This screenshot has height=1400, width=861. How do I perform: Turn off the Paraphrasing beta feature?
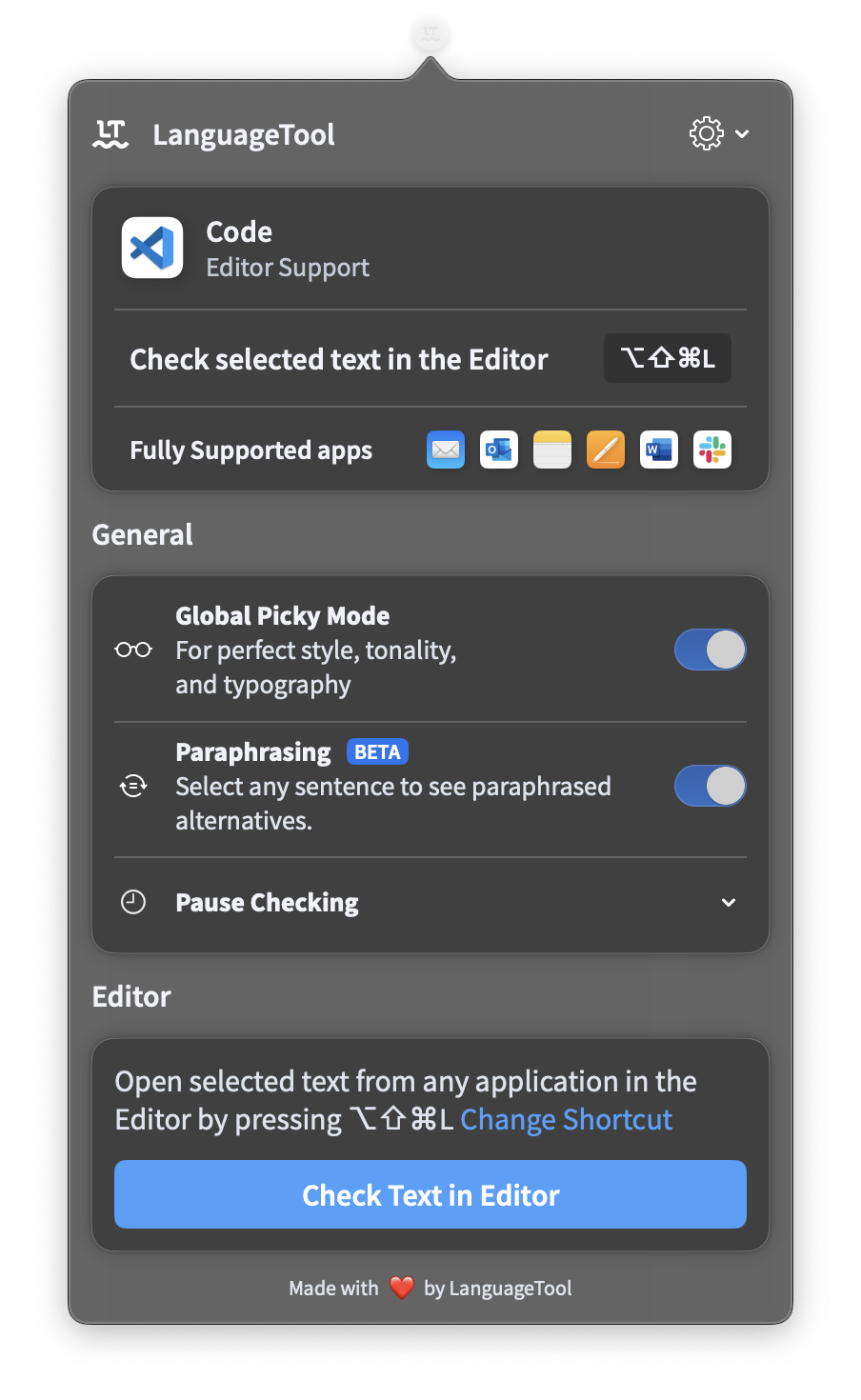coord(710,786)
